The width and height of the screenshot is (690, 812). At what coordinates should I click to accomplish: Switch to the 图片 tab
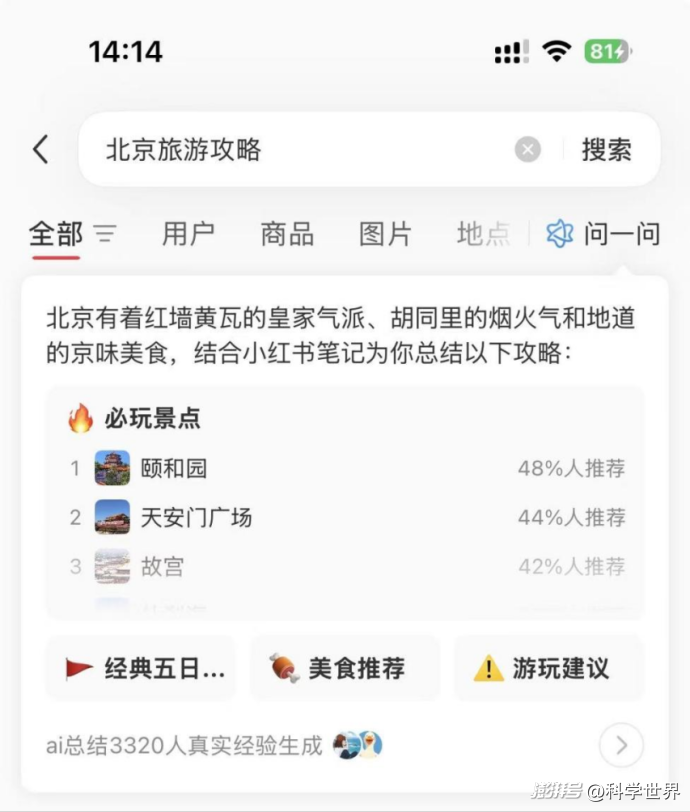pos(385,234)
